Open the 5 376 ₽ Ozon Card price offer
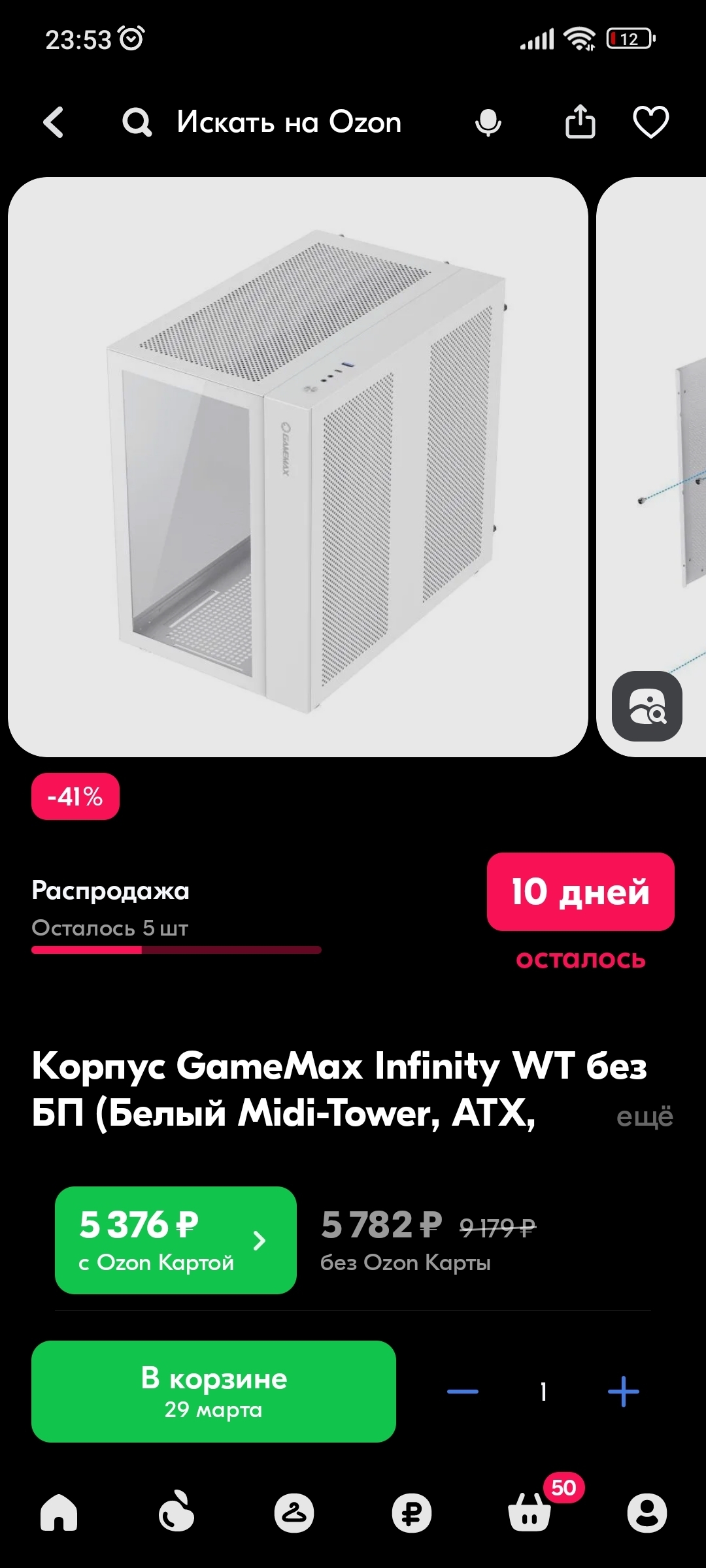Screen dimensions: 706x1568 pyautogui.click(x=175, y=1240)
